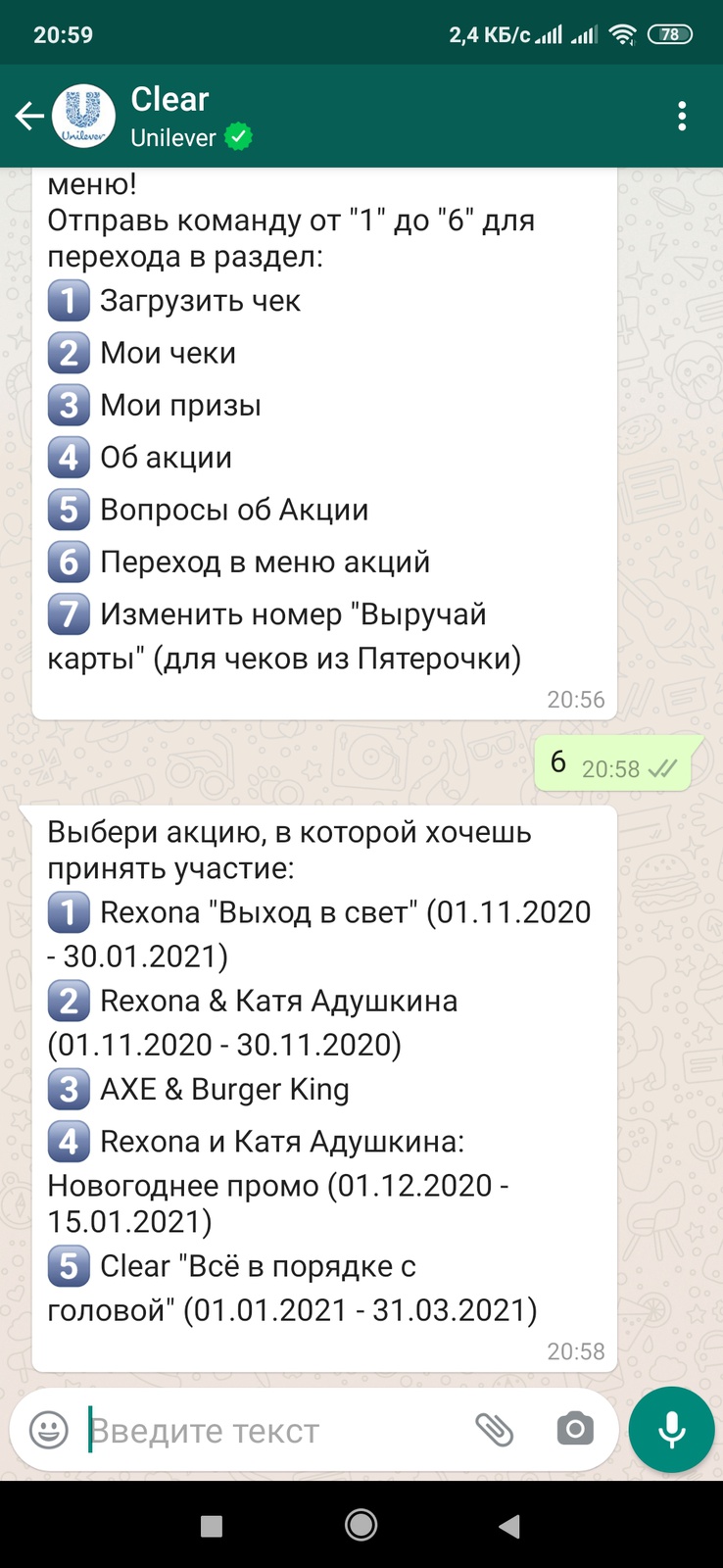The width and height of the screenshot is (723, 1568).
Task: Open the camera to take a photo
Action: pos(575,1430)
